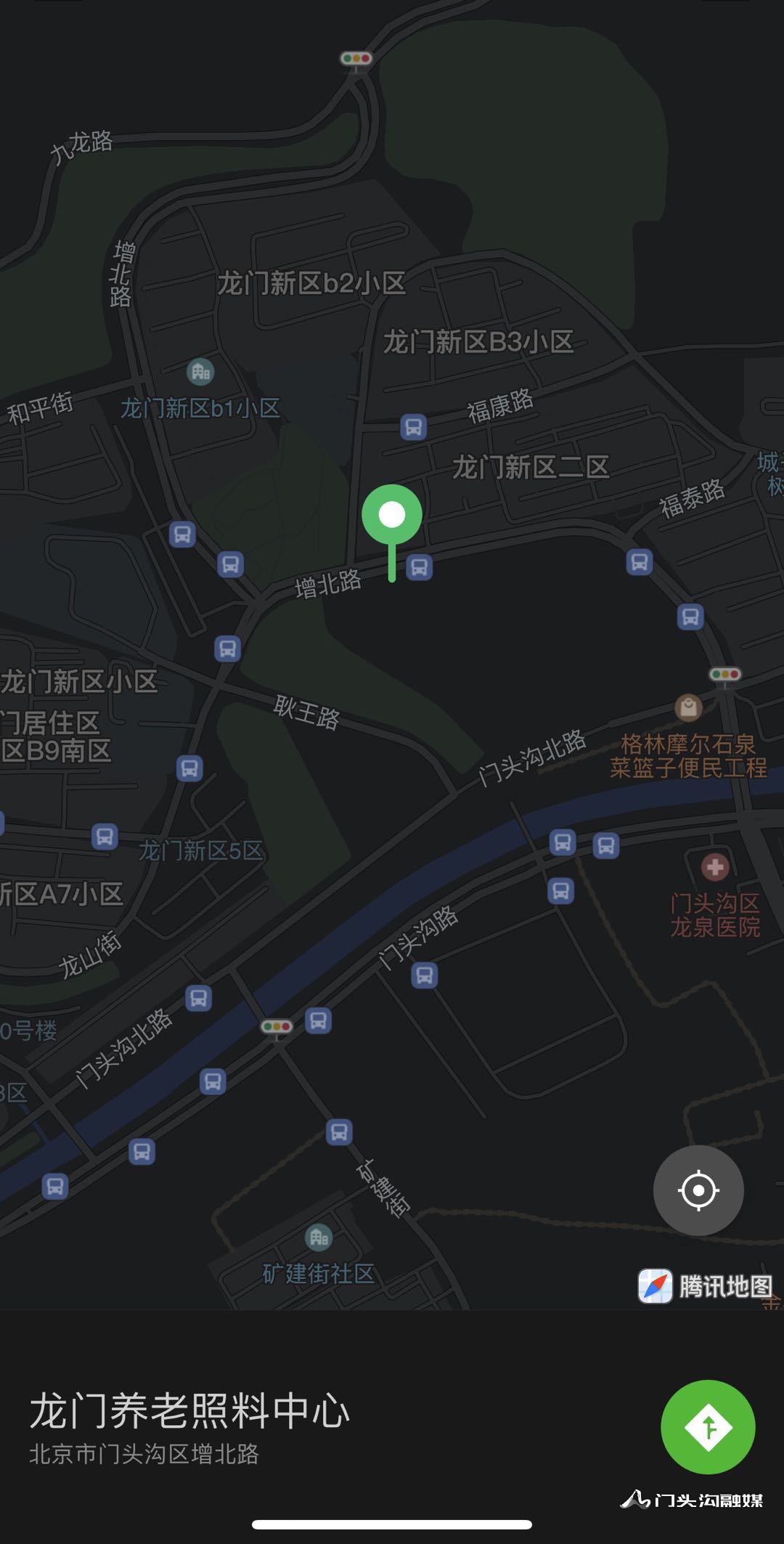Recenter map on my current location

[x=698, y=1190]
